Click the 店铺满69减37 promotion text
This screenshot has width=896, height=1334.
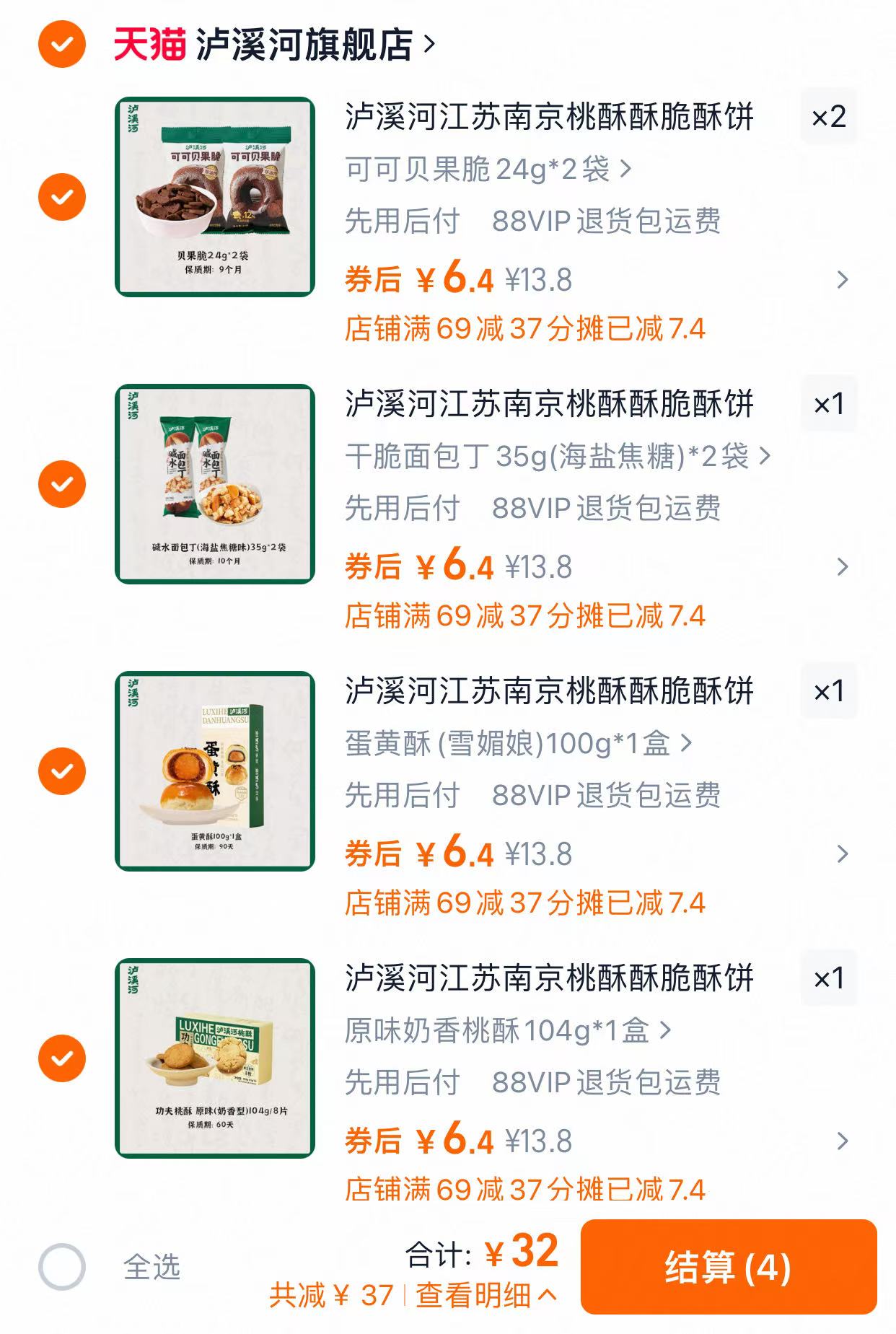(x=527, y=330)
